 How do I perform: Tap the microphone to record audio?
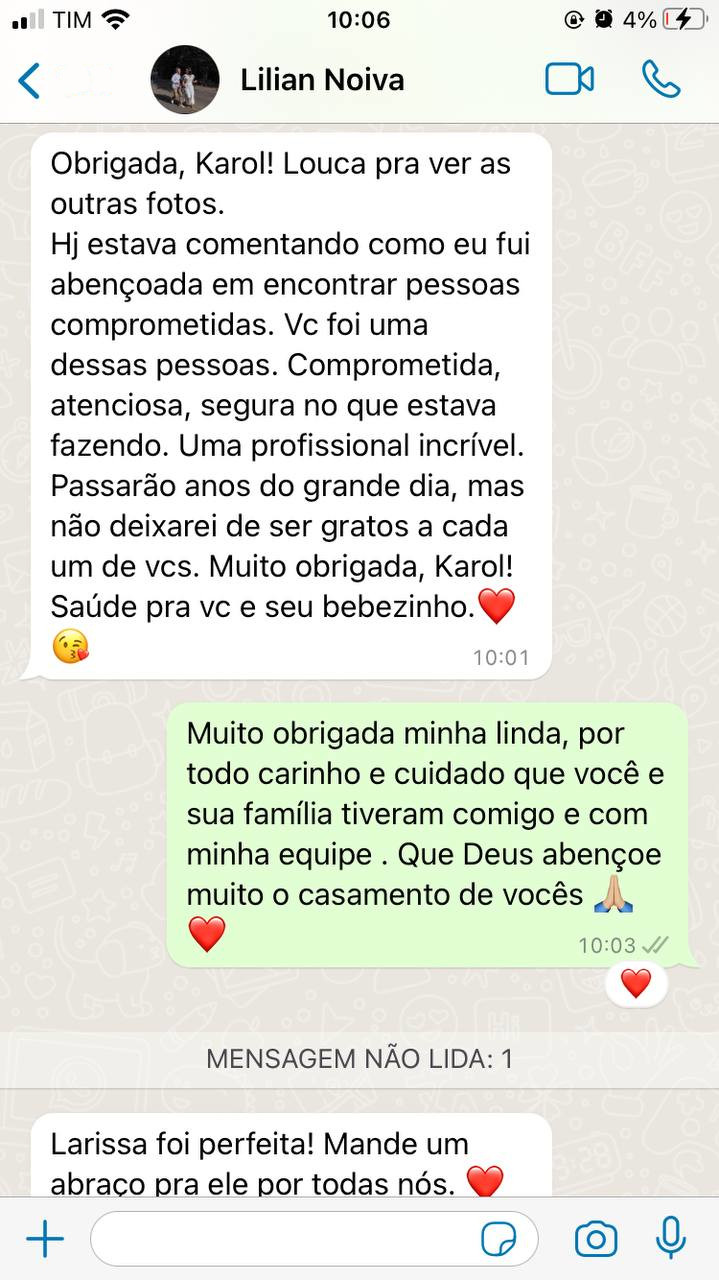pos(671,1239)
